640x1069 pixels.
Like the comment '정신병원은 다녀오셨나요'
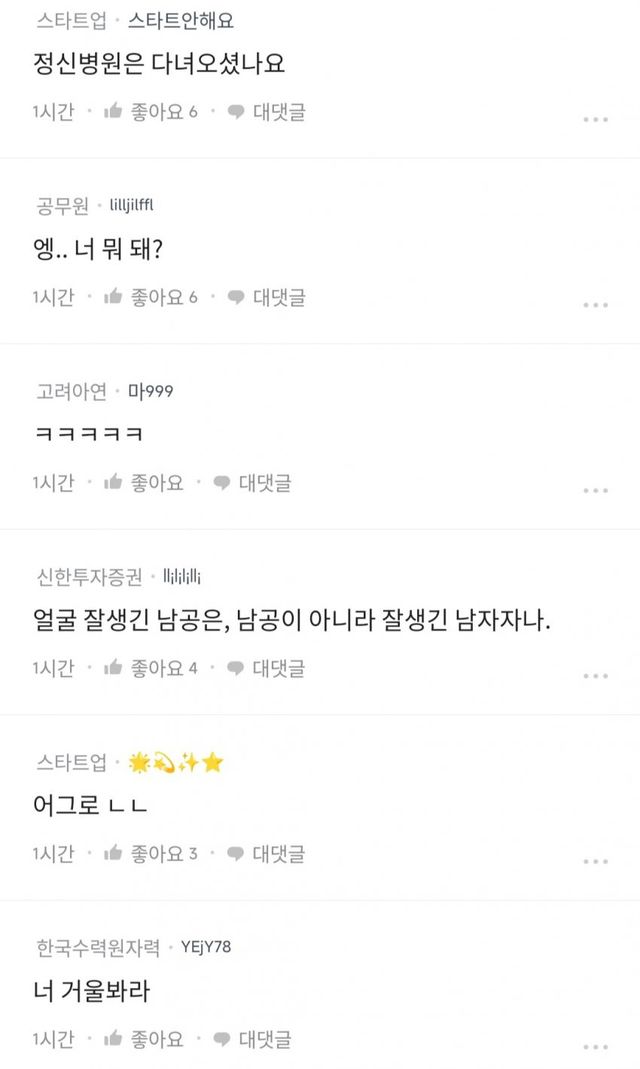click(150, 112)
